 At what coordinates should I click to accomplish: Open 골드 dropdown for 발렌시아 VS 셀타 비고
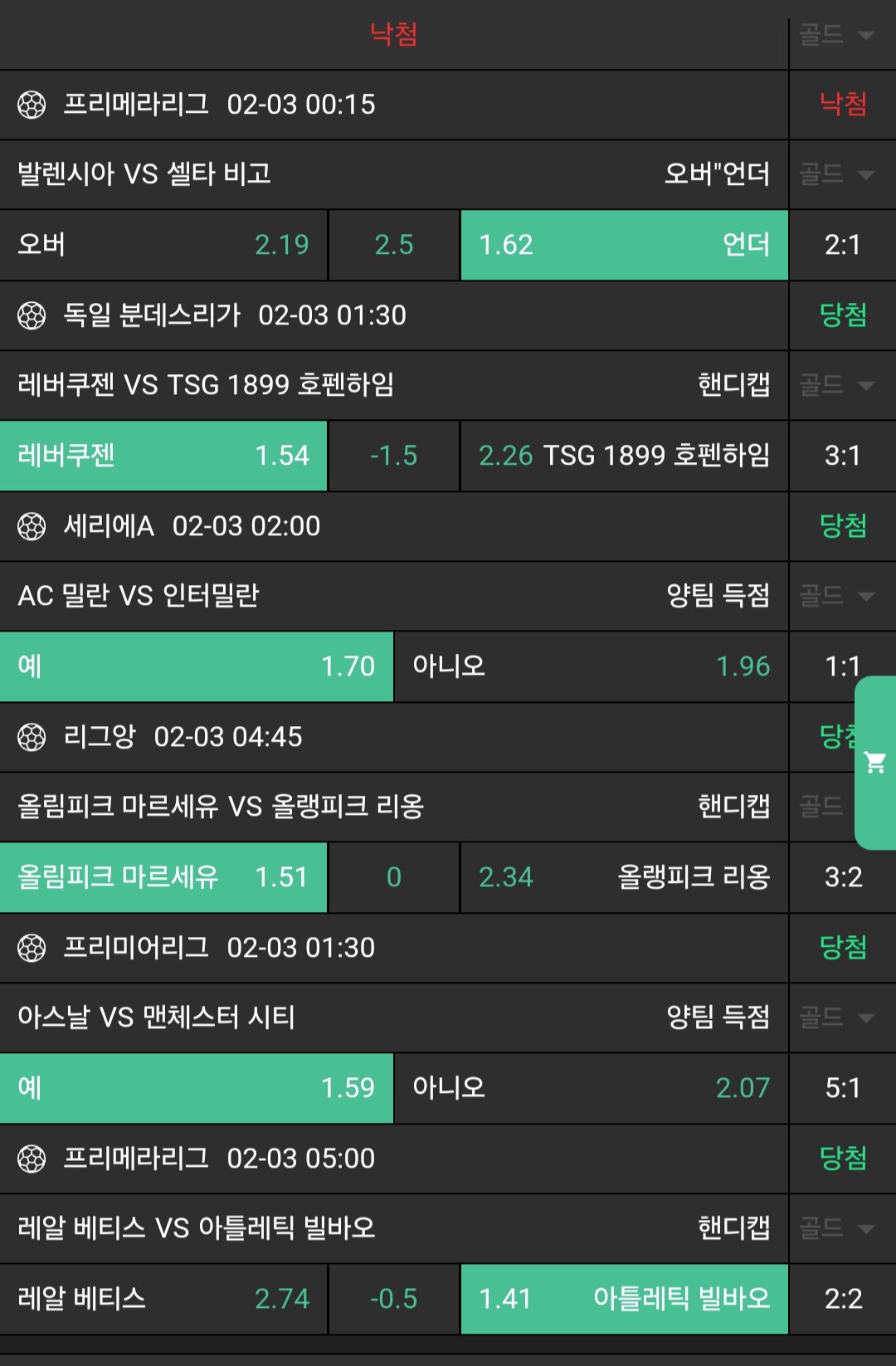coord(838,174)
